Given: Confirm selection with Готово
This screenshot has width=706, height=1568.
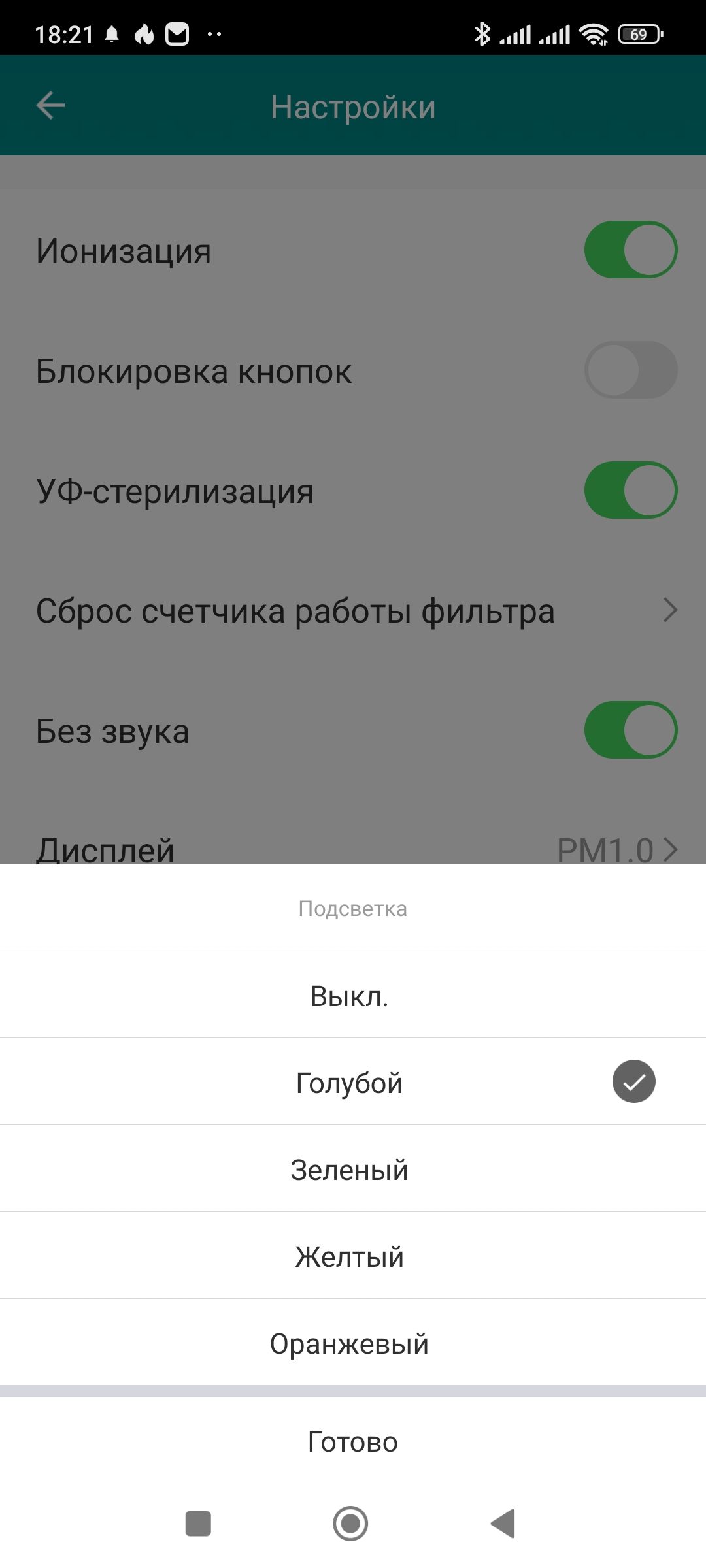Looking at the screenshot, I should tap(353, 1442).
